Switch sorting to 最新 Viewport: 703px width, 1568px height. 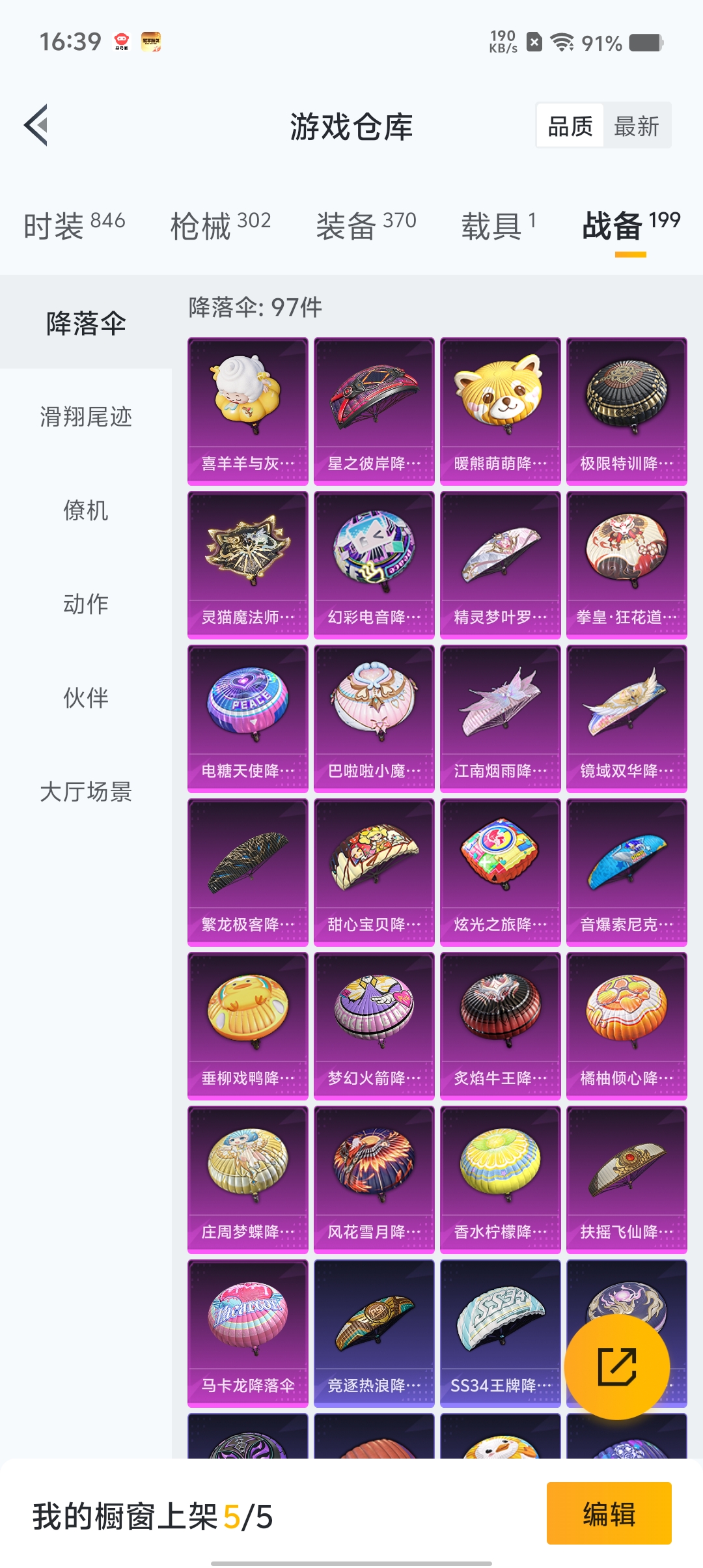pyautogui.click(x=636, y=125)
